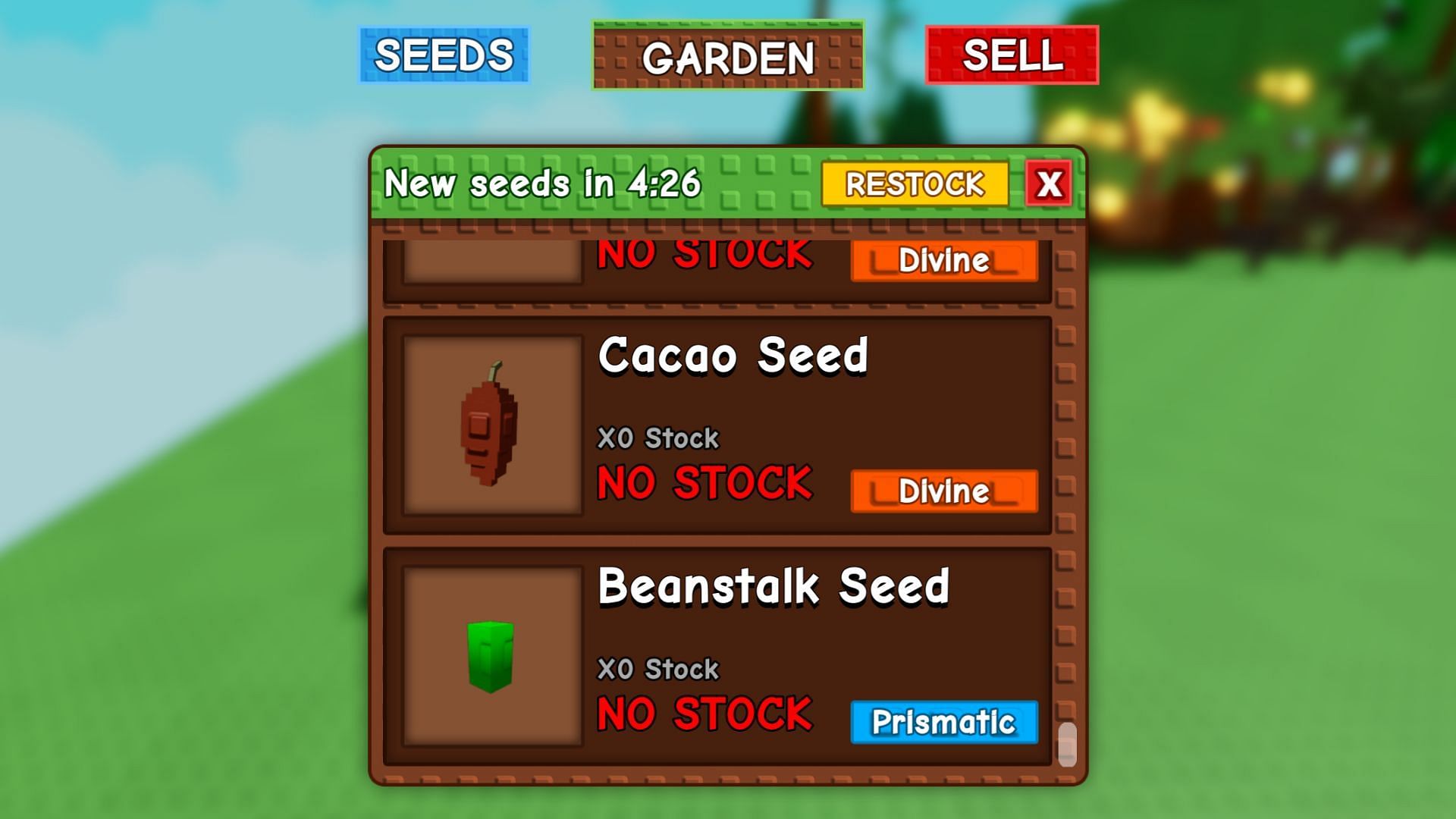Viewport: 1456px width, 819px height.
Task: Close the seed shop window
Action: 1049,184
